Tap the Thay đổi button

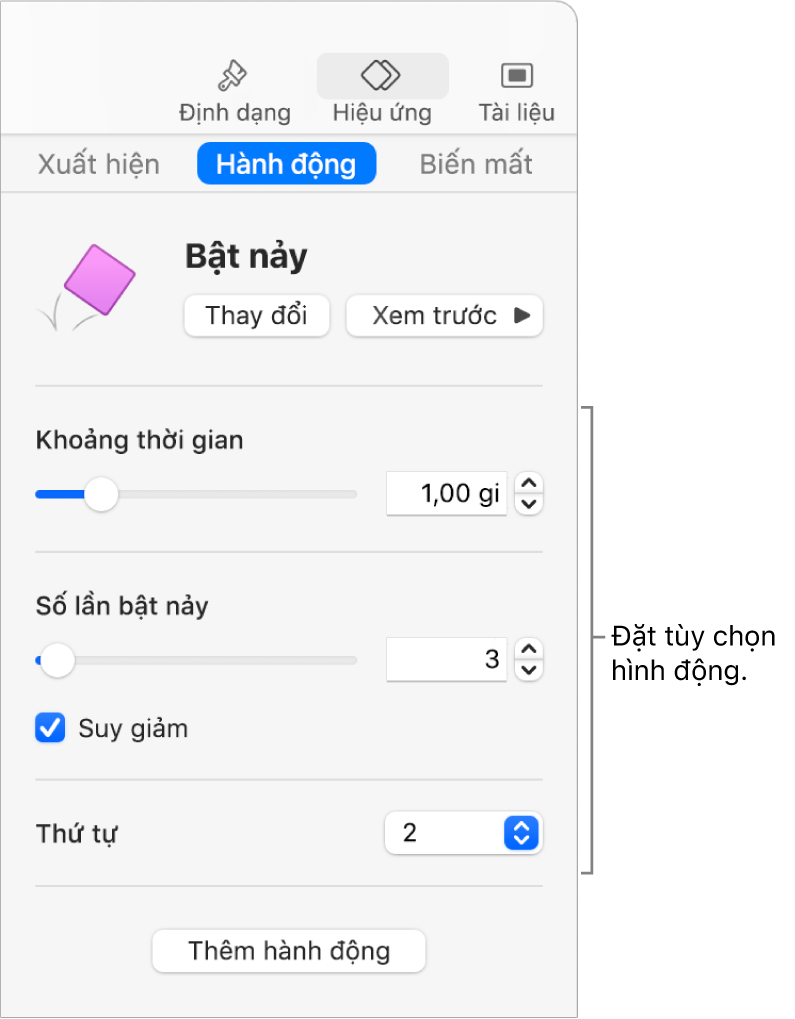[x=256, y=316]
